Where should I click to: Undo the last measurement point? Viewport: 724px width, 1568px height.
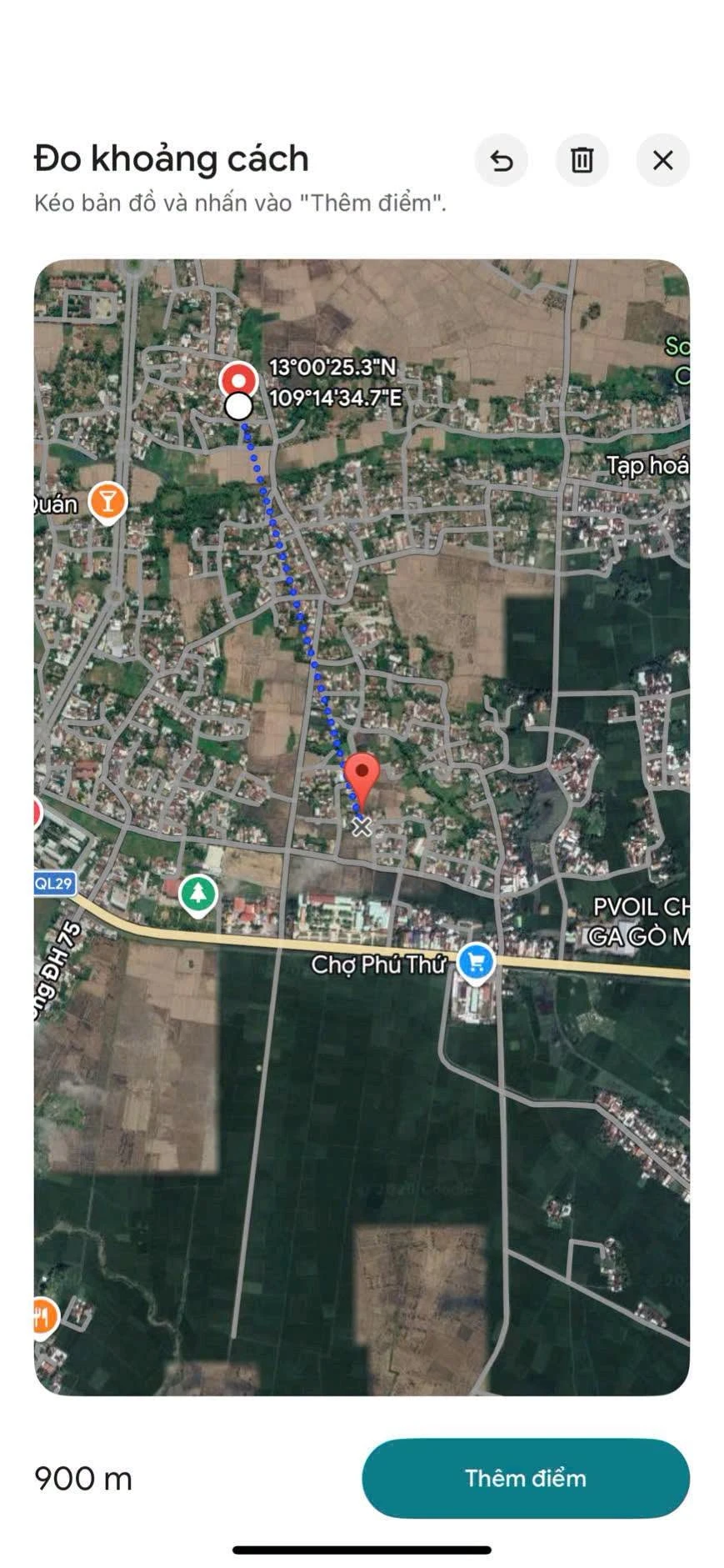point(501,160)
